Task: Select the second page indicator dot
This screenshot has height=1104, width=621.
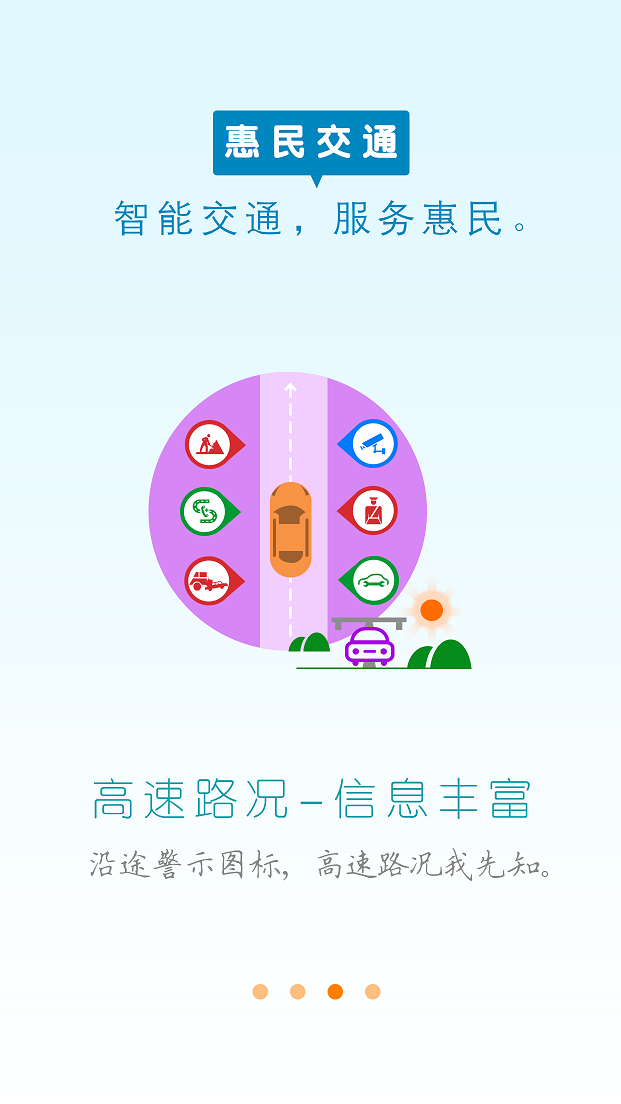Action: (x=297, y=992)
